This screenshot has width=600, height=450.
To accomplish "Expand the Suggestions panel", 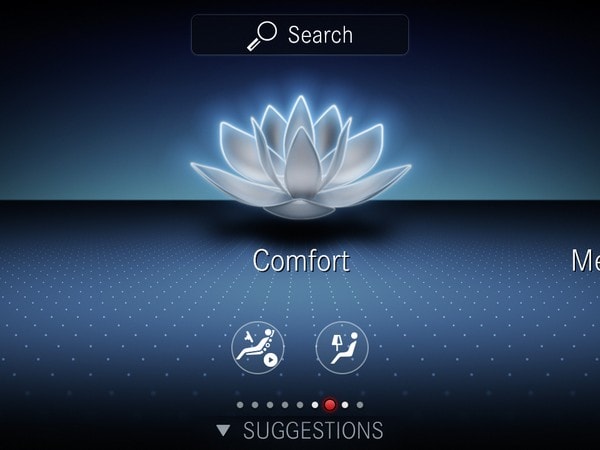I will point(300,431).
